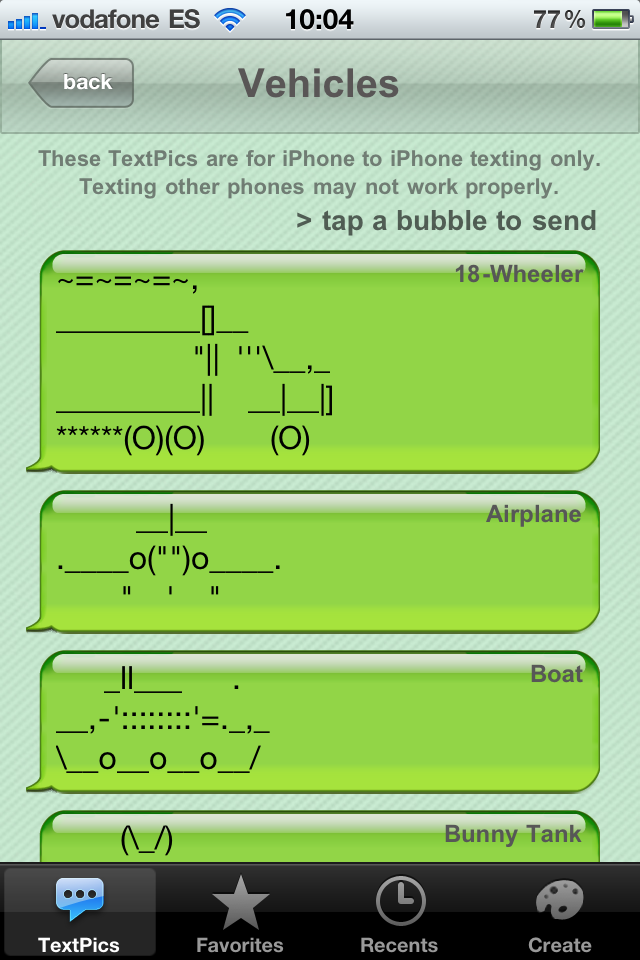
Task: Open the Recents tab
Action: pyautogui.click(x=399, y=914)
